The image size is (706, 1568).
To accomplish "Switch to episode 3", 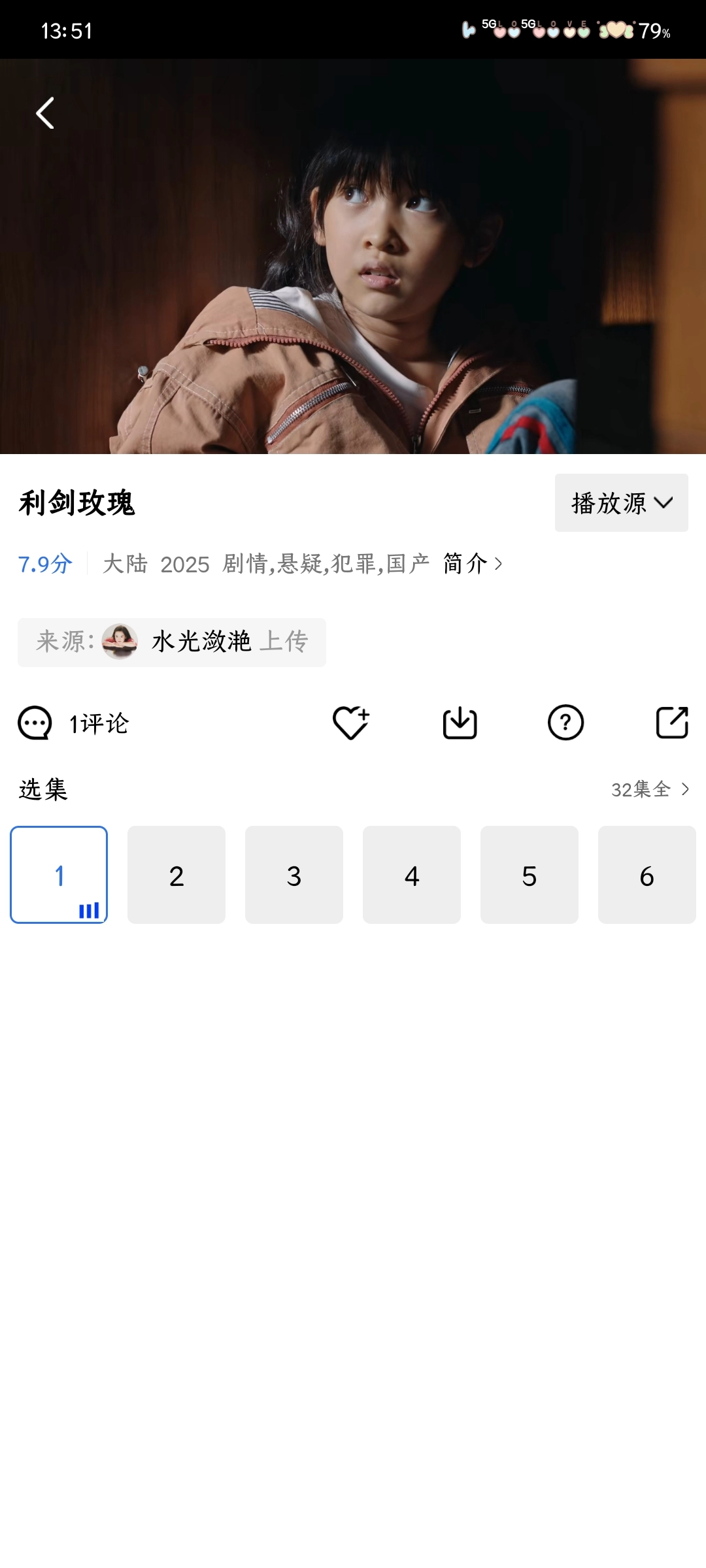I will 294,875.
